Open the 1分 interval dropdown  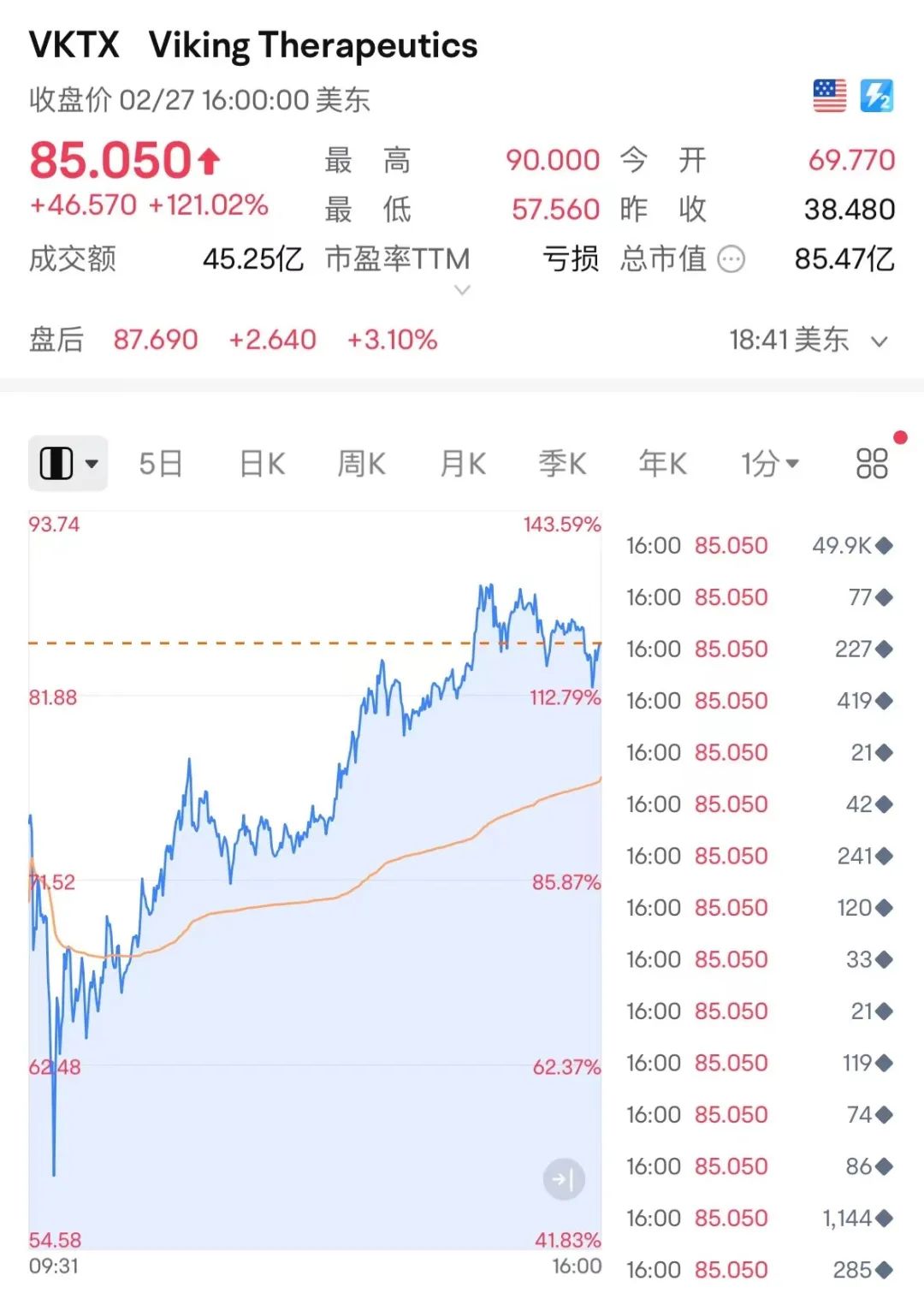point(769,464)
